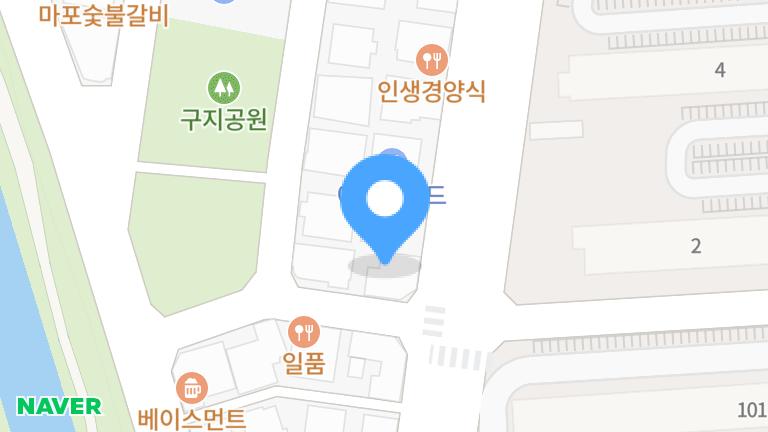Open the 마포숯불갈비 place label
Viewport: 768px width, 432px height.
coord(103,16)
